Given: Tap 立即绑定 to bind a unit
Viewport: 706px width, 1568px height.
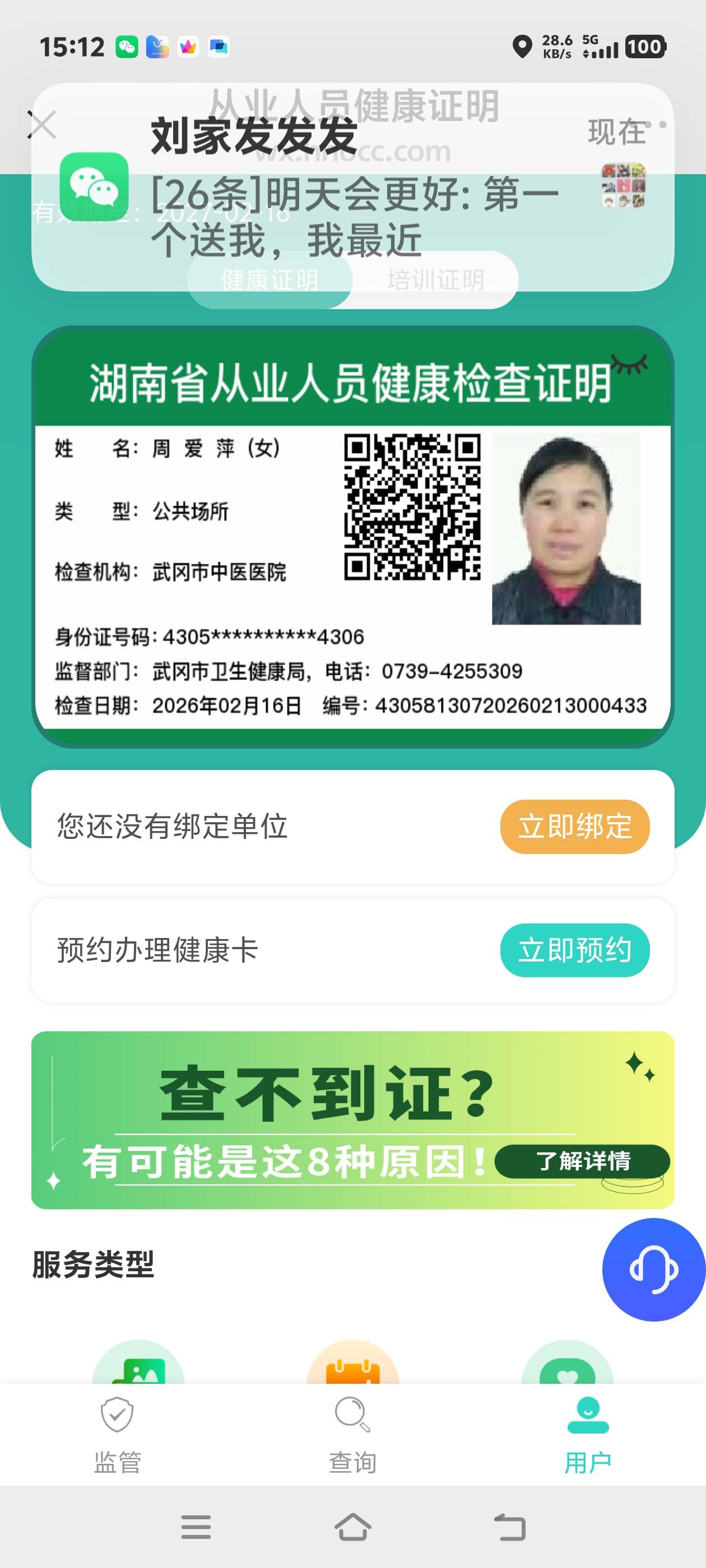Looking at the screenshot, I should [x=574, y=827].
